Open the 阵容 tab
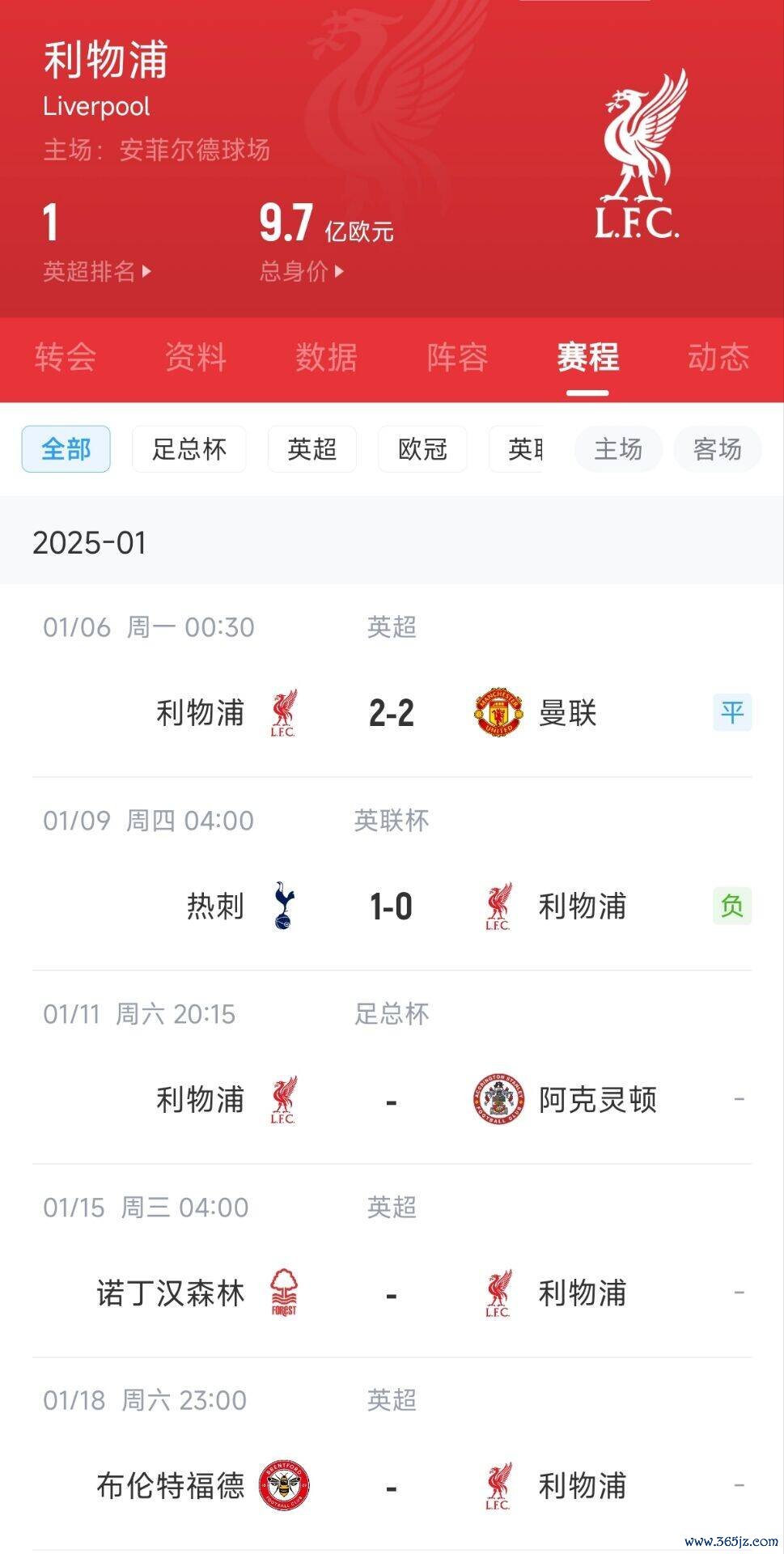Viewport: 784px width, 1554px height. tap(457, 357)
